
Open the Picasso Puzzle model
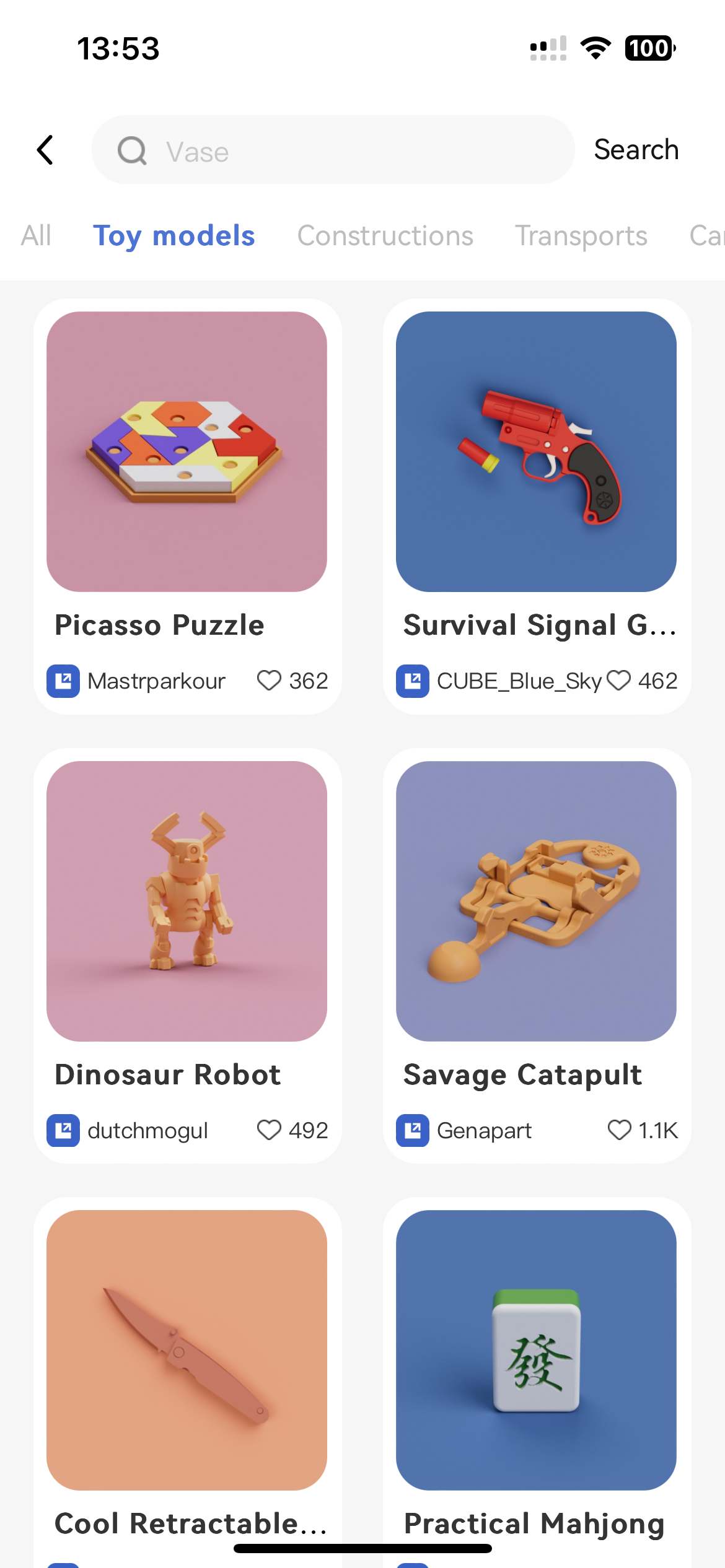pyautogui.click(x=187, y=451)
